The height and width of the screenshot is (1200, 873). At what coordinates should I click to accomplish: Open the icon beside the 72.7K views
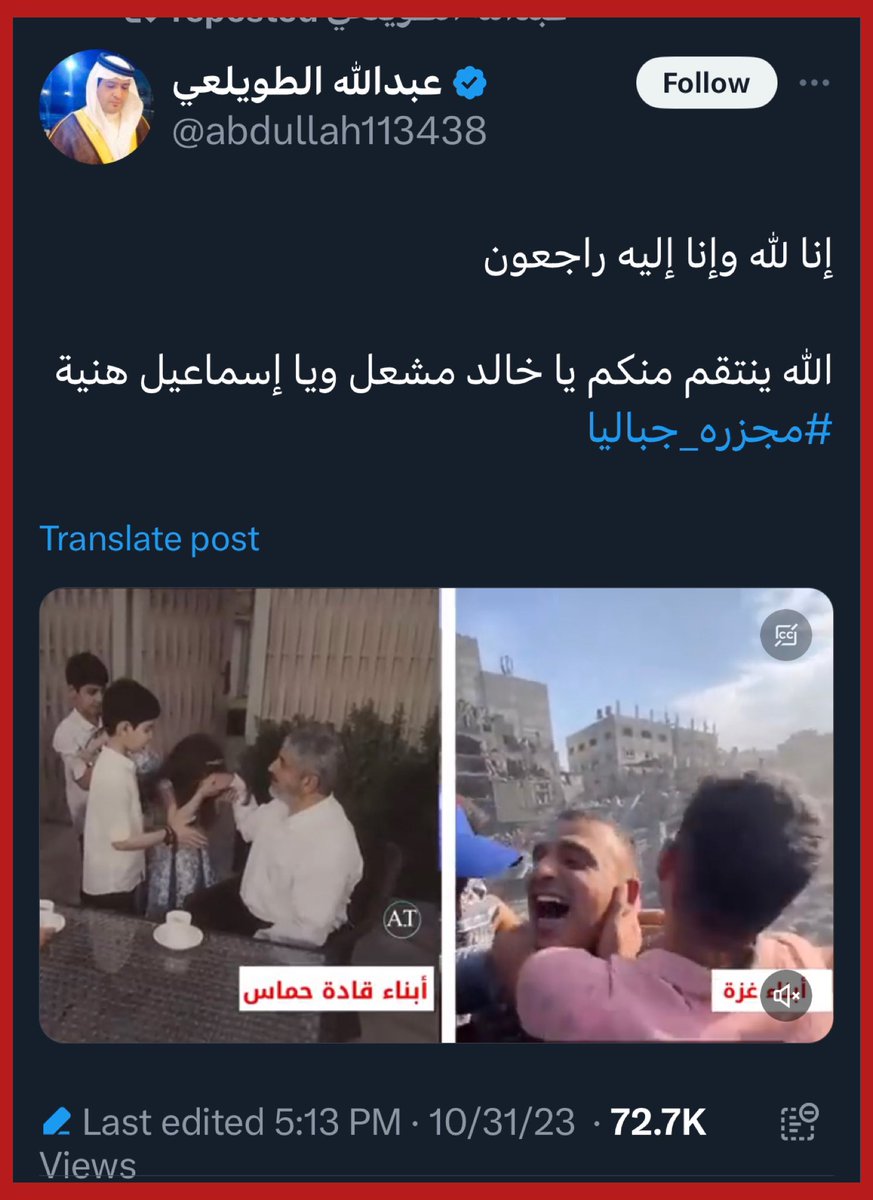[x=799, y=1123]
